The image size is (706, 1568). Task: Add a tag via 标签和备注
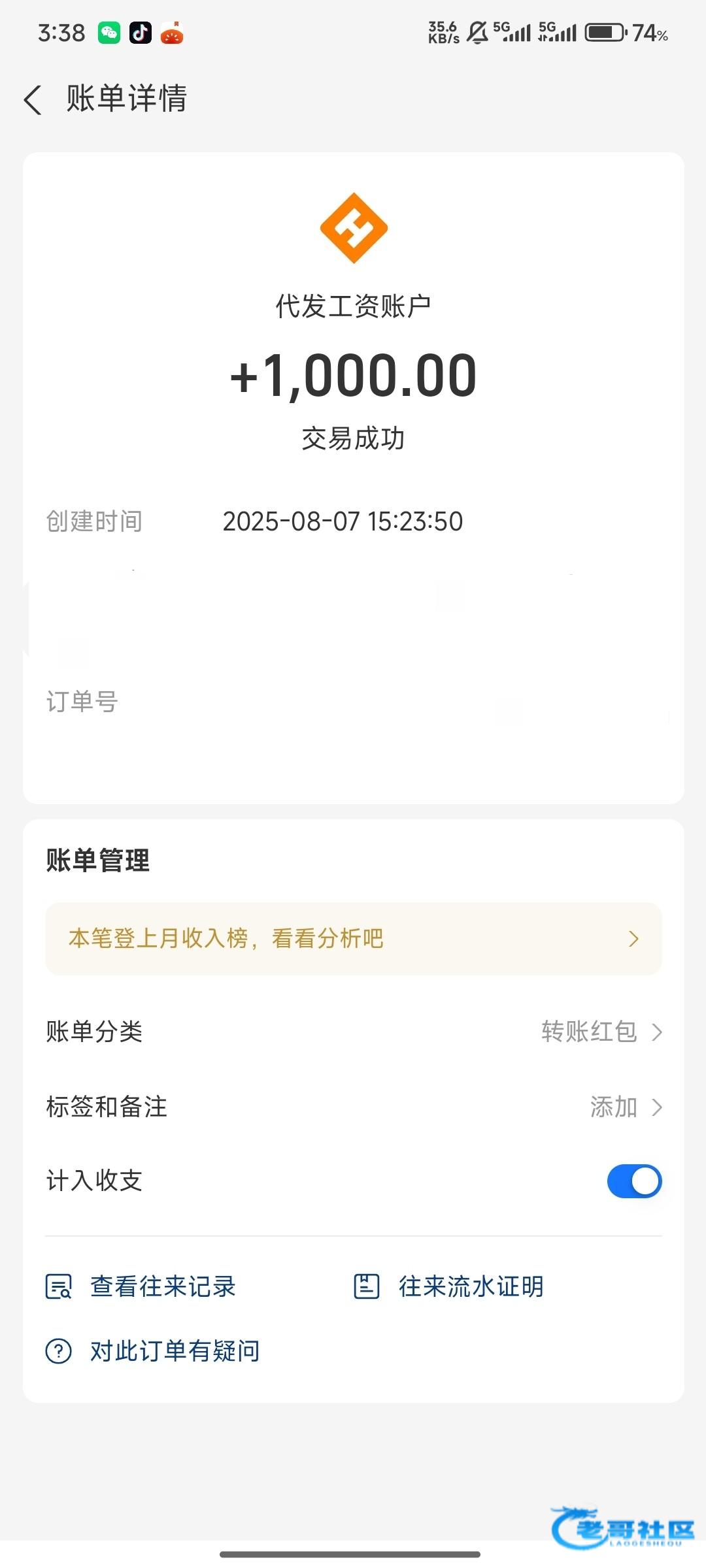click(354, 1107)
